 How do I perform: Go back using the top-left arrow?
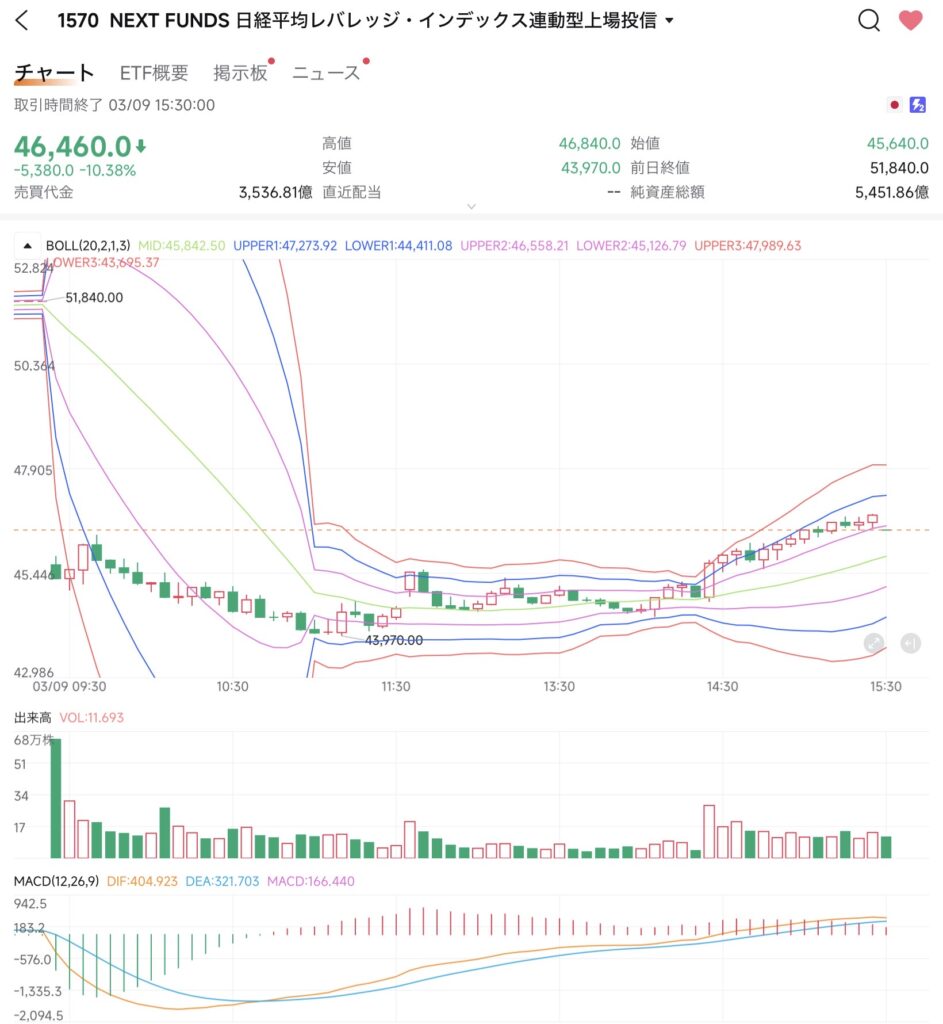coord(23,20)
